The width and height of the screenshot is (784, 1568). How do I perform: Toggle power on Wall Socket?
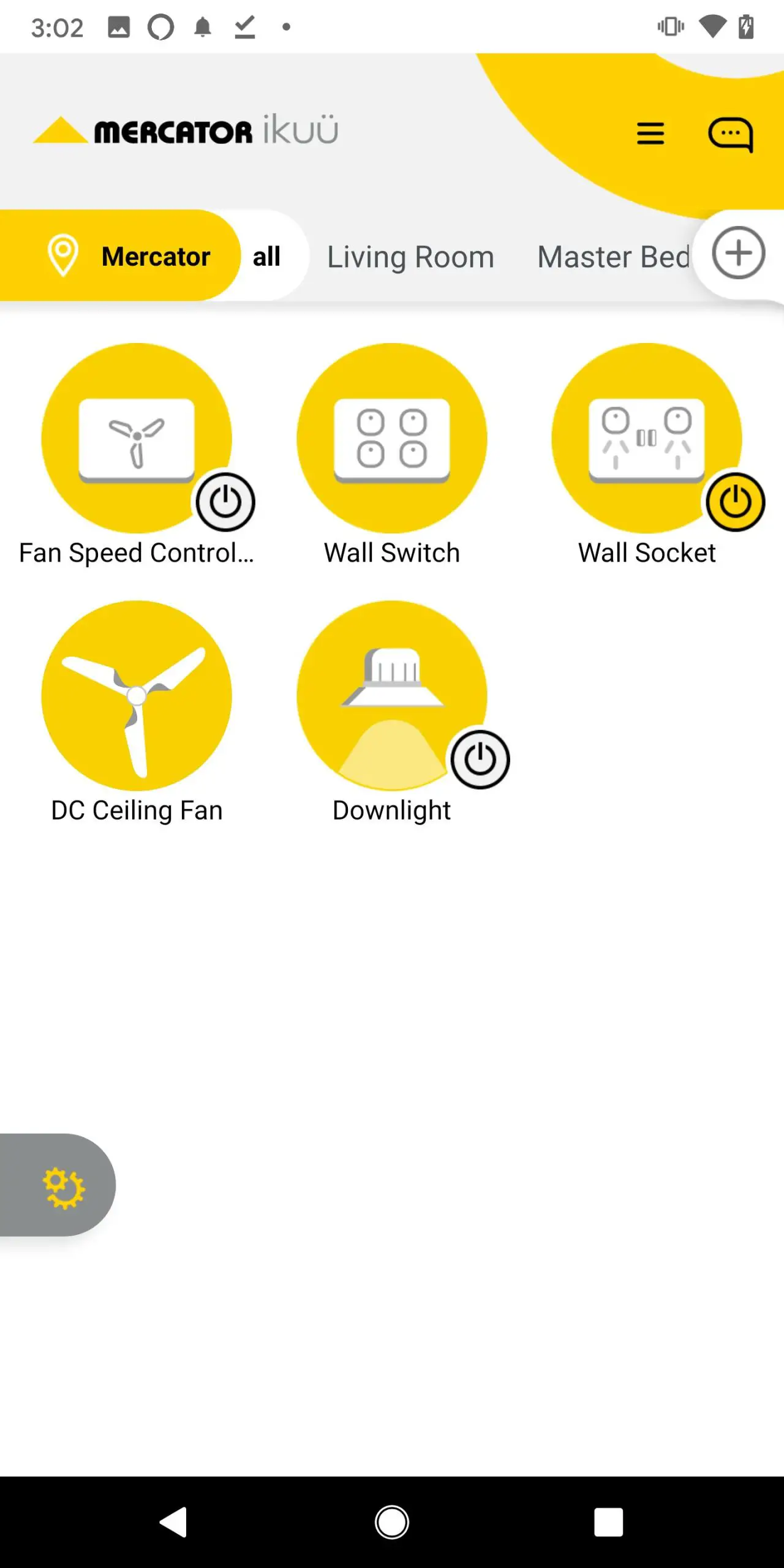point(735,502)
